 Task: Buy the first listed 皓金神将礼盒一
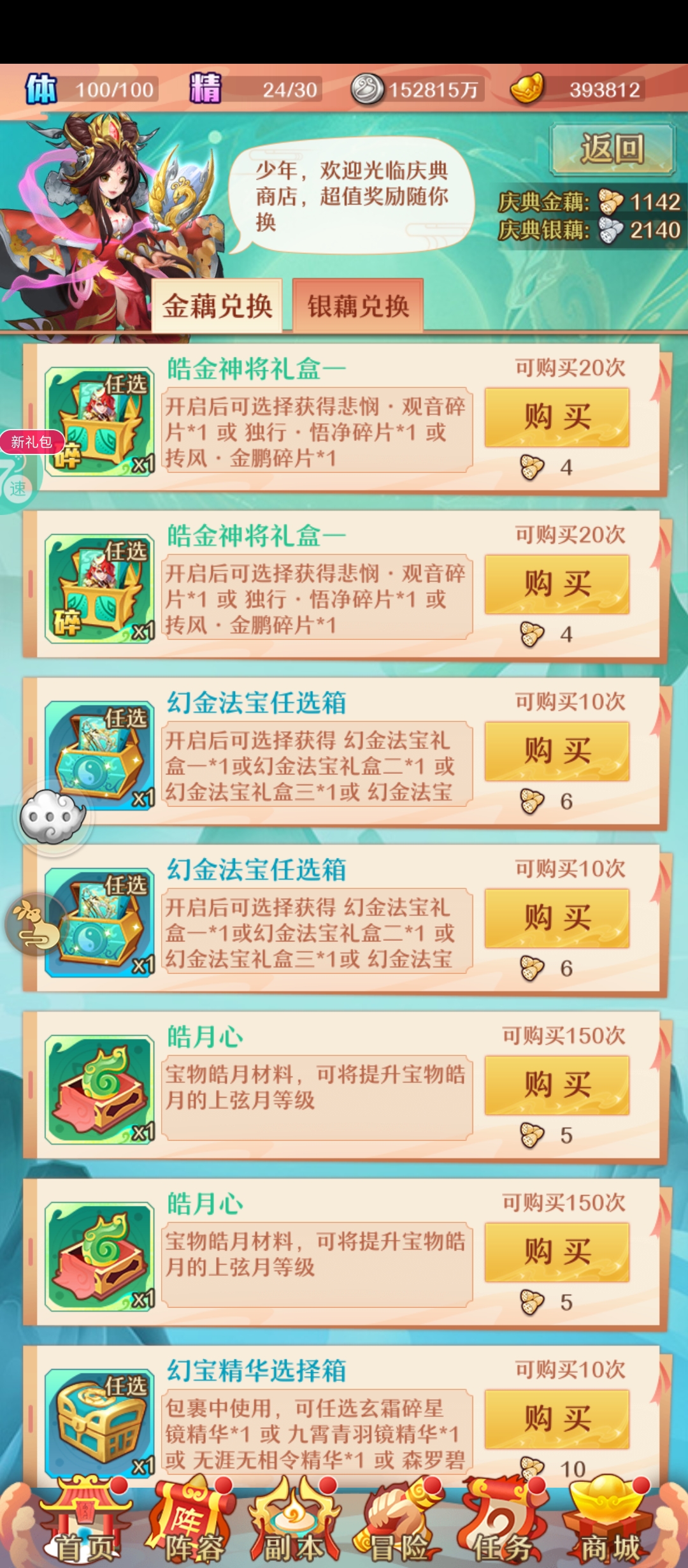(x=557, y=417)
